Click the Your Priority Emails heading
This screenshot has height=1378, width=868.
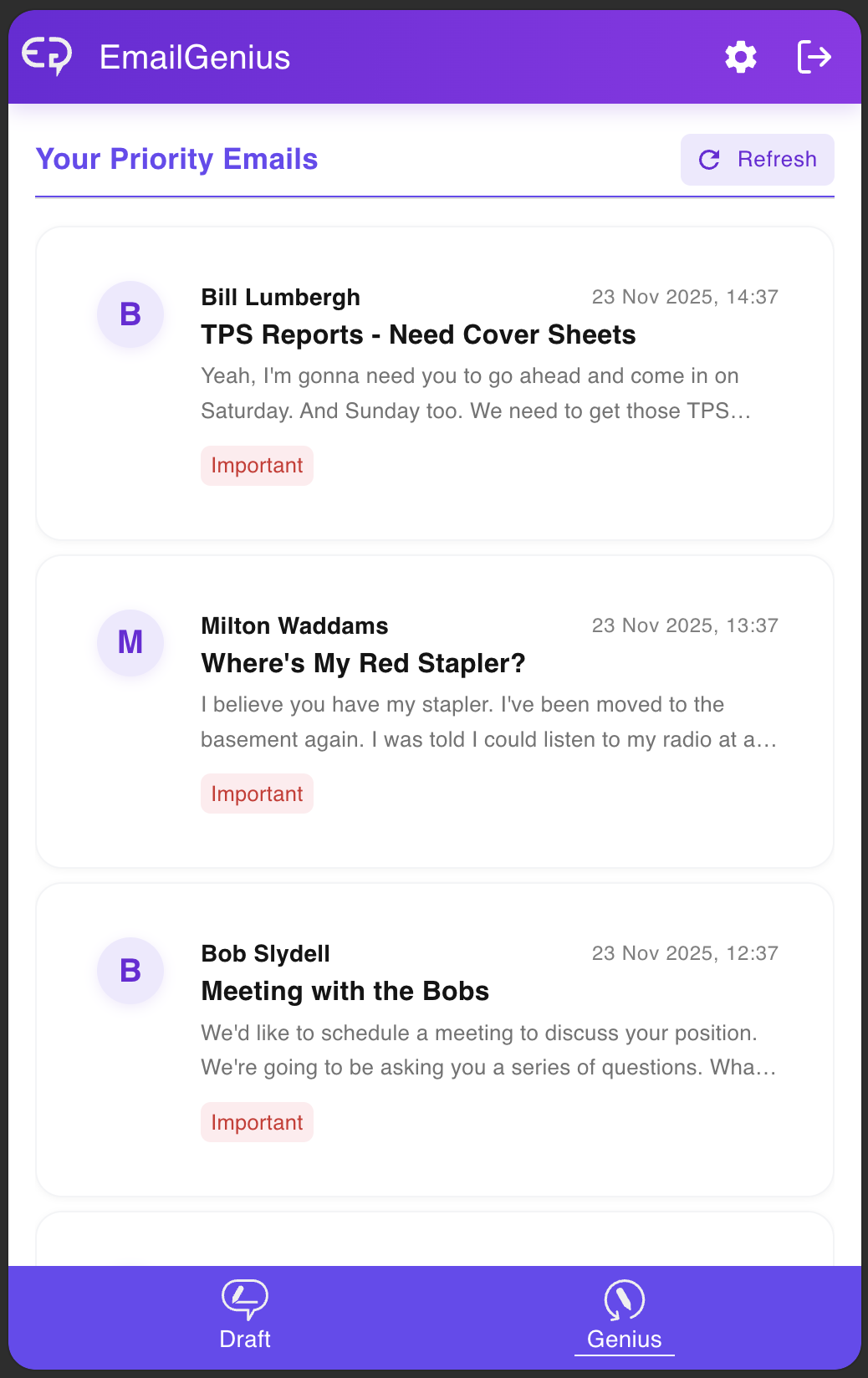pyautogui.click(x=176, y=160)
